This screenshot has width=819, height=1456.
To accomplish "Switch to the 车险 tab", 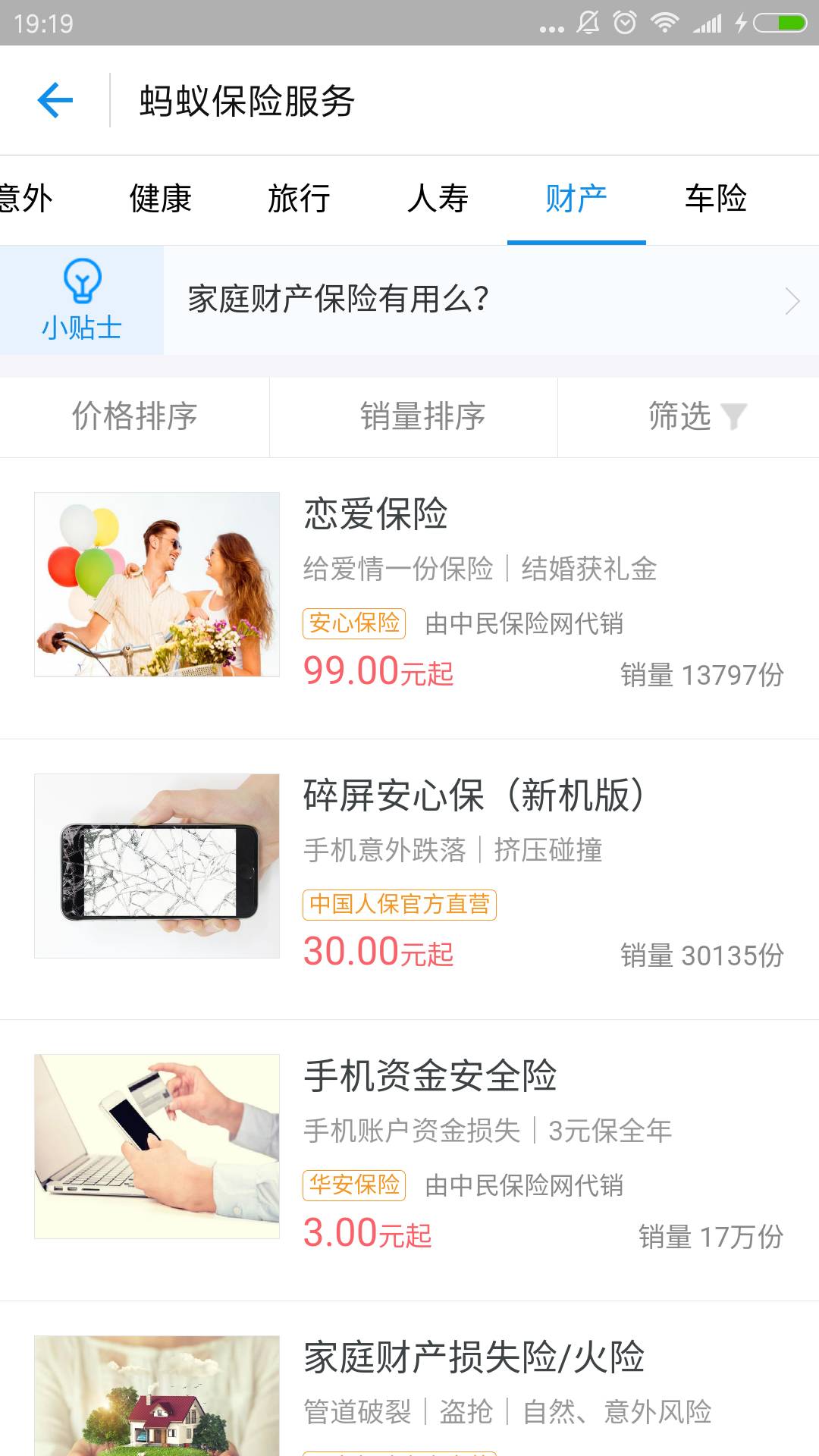I will click(715, 199).
